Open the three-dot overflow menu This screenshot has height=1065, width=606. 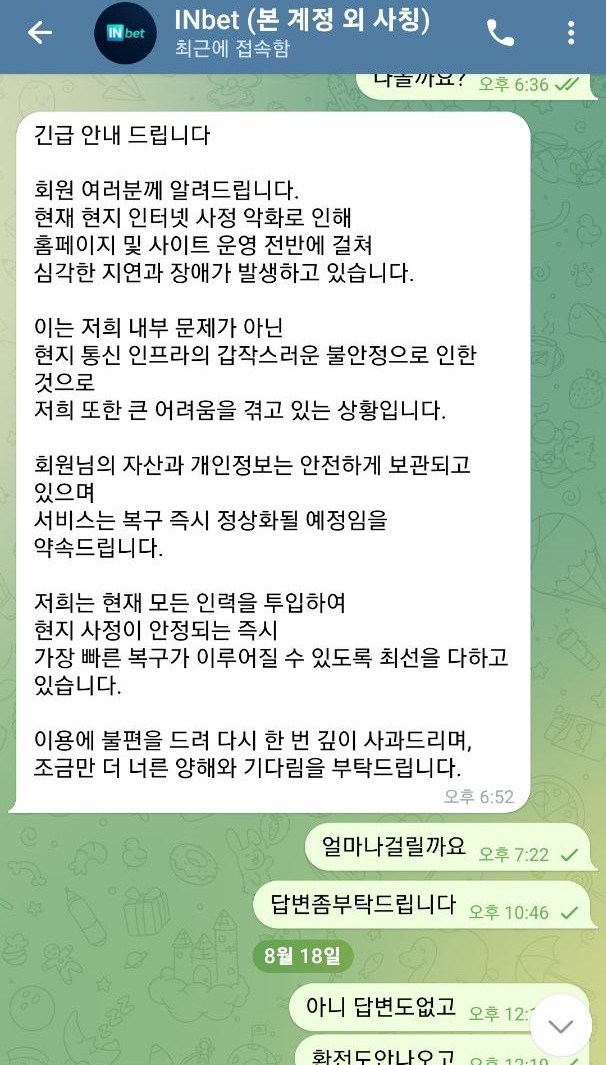571,33
